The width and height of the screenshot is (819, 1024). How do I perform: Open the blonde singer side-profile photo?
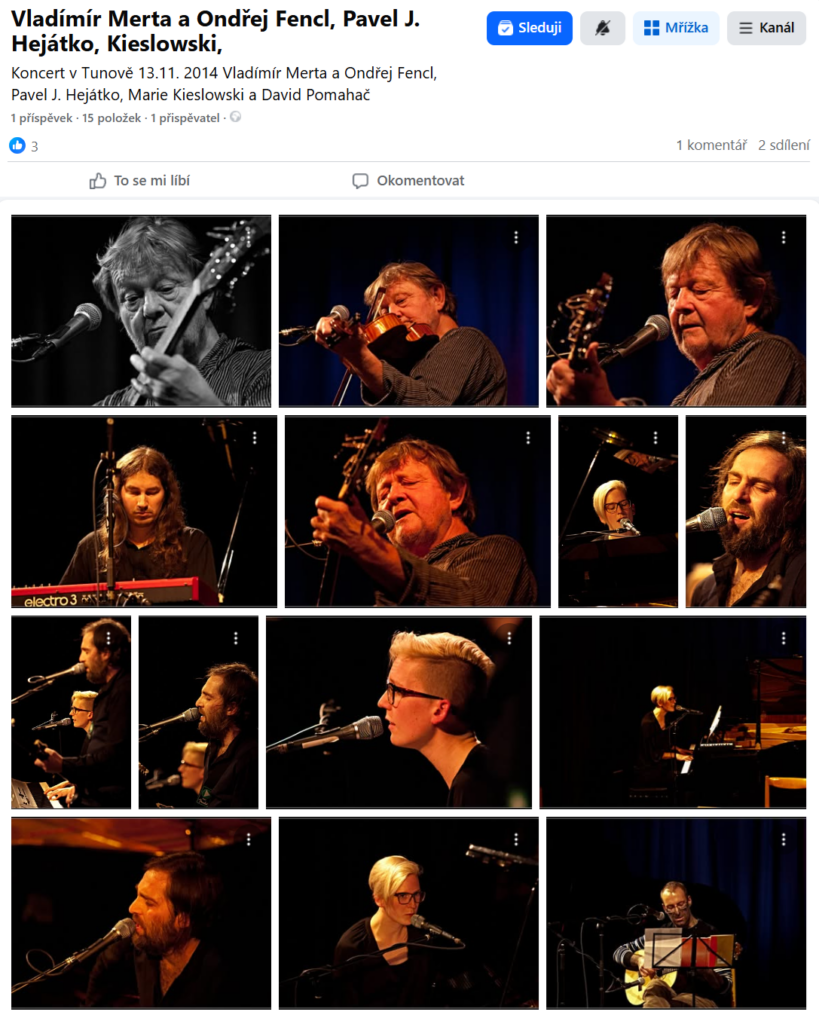(398, 712)
